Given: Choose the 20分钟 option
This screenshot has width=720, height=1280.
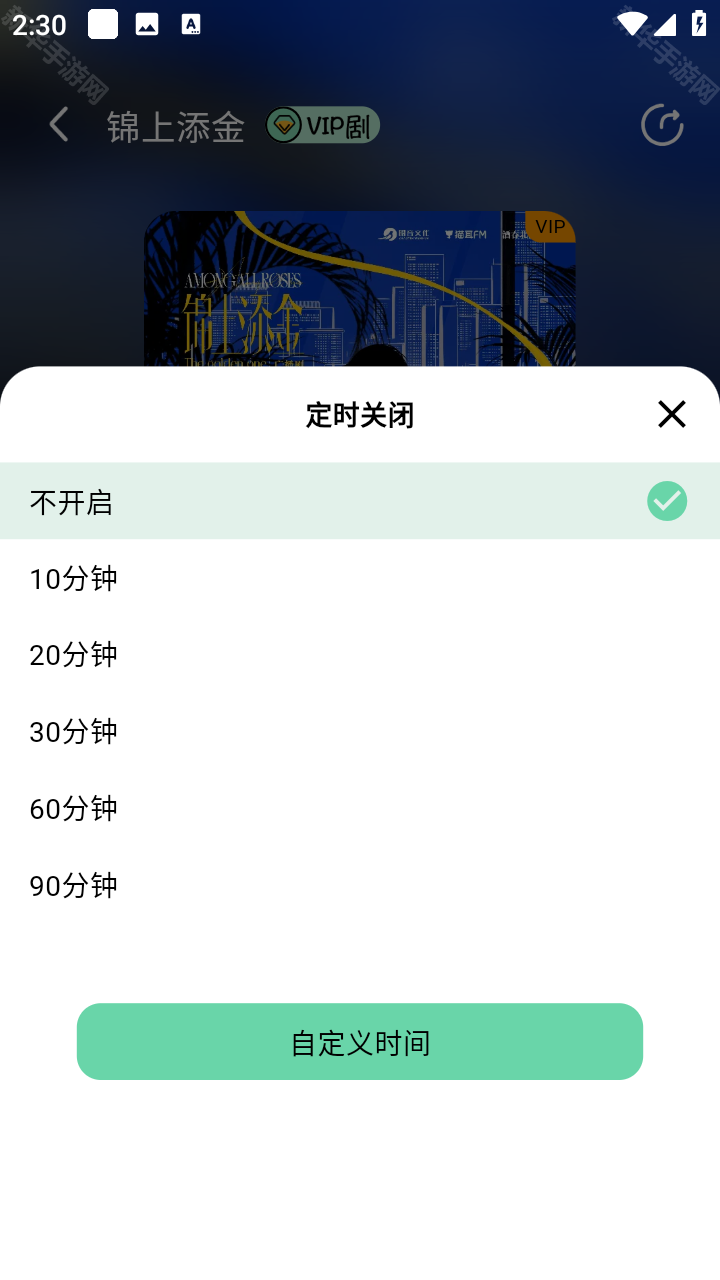Looking at the screenshot, I should click(x=73, y=655).
